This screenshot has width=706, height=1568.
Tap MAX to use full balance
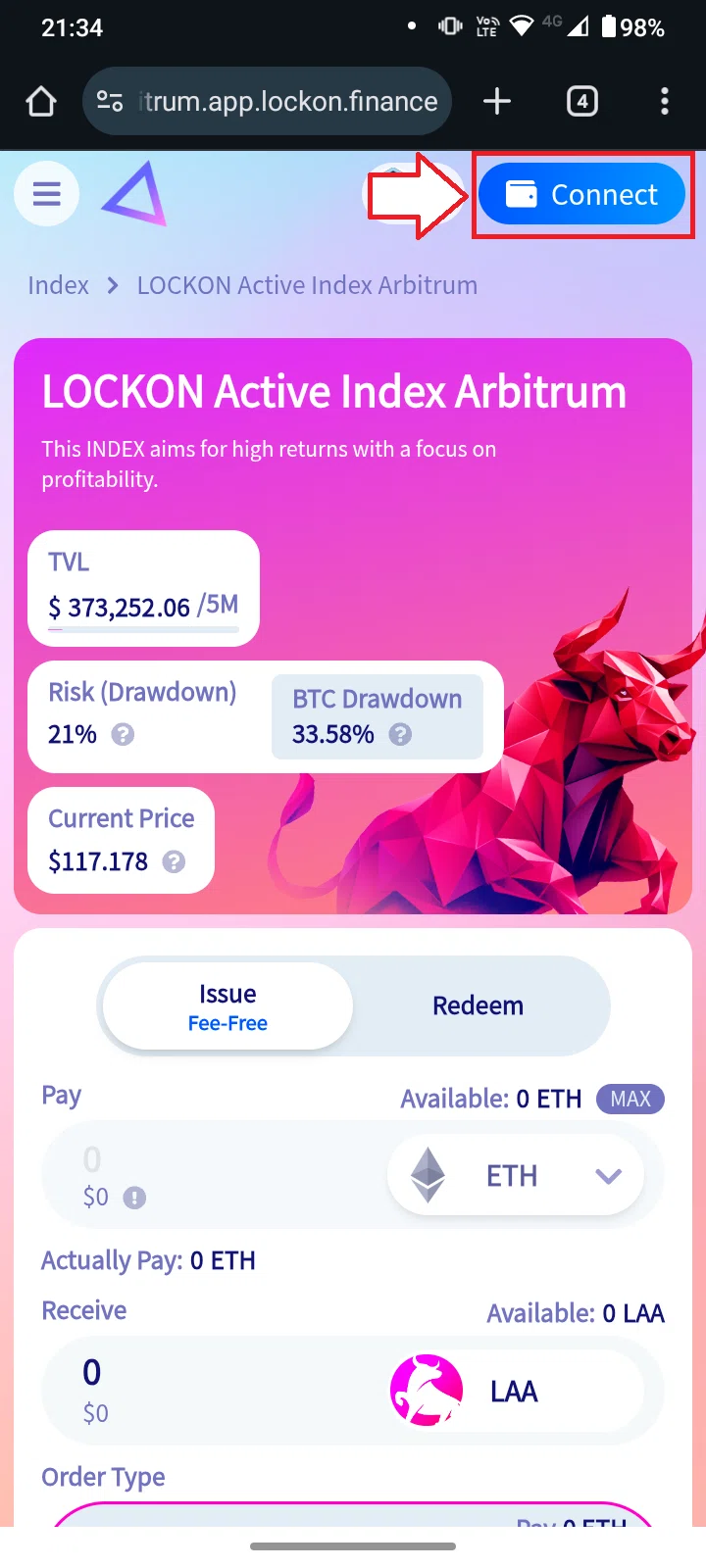click(630, 1099)
